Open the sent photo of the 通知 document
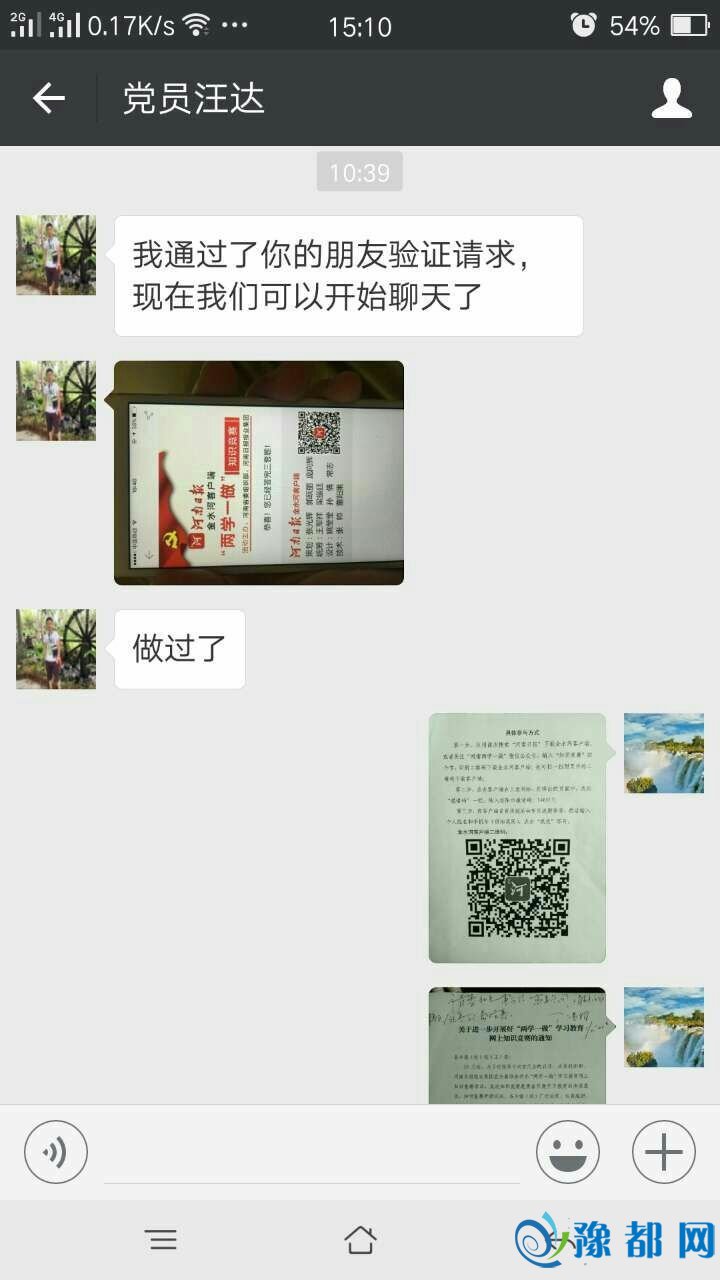 coord(517,1045)
